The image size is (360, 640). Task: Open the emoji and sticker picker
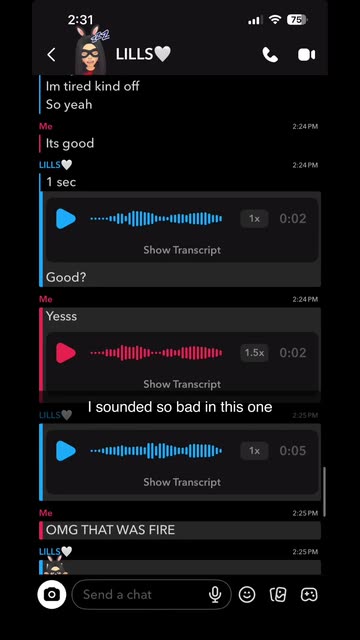click(247, 595)
